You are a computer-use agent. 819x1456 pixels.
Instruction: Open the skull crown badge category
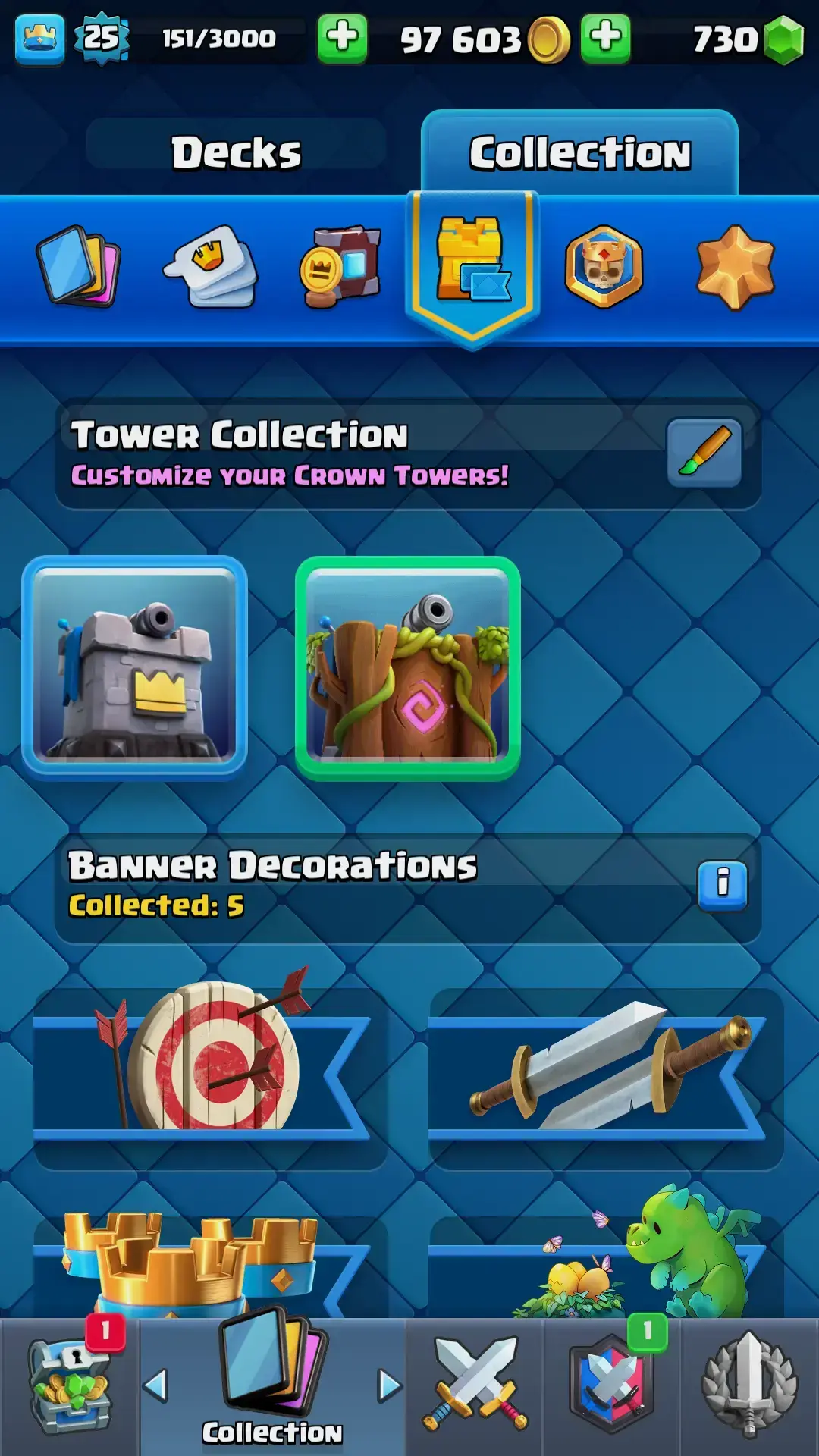point(604,266)
